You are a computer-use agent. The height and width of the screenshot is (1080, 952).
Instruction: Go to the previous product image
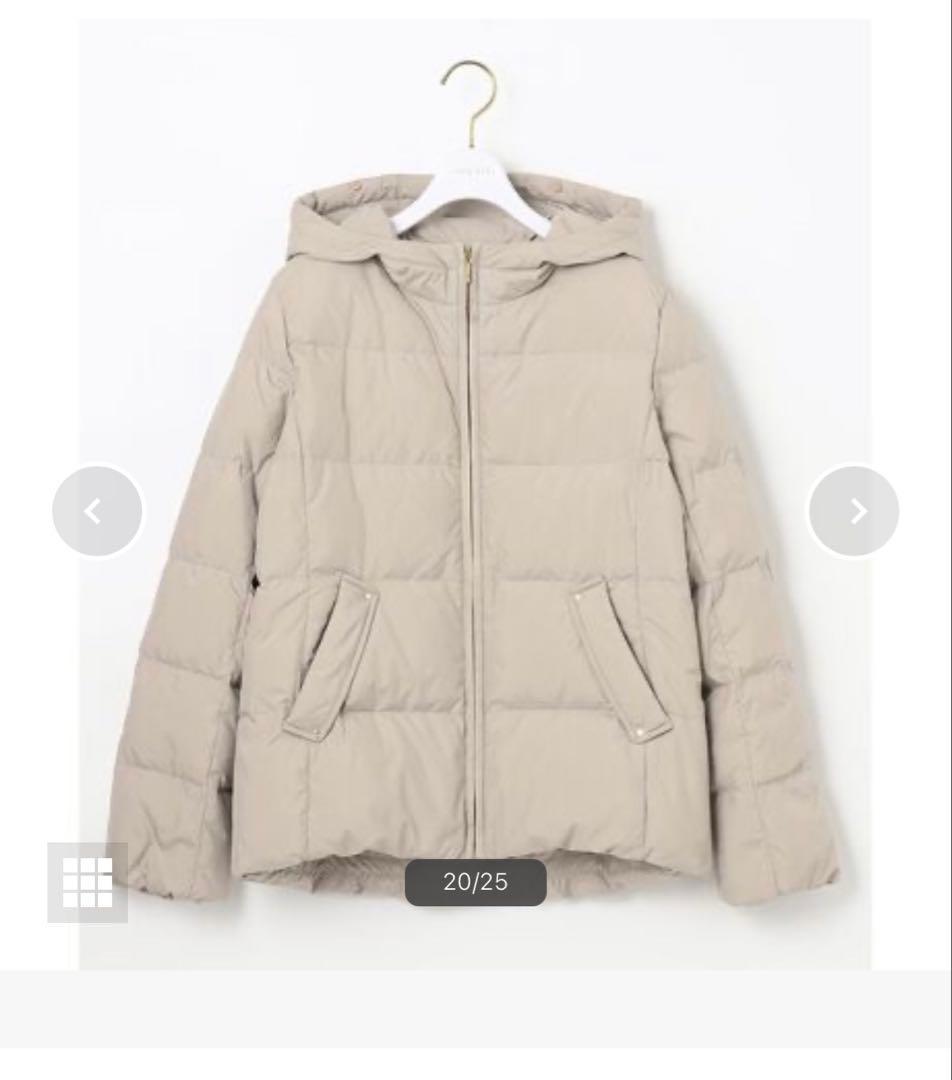96,511
